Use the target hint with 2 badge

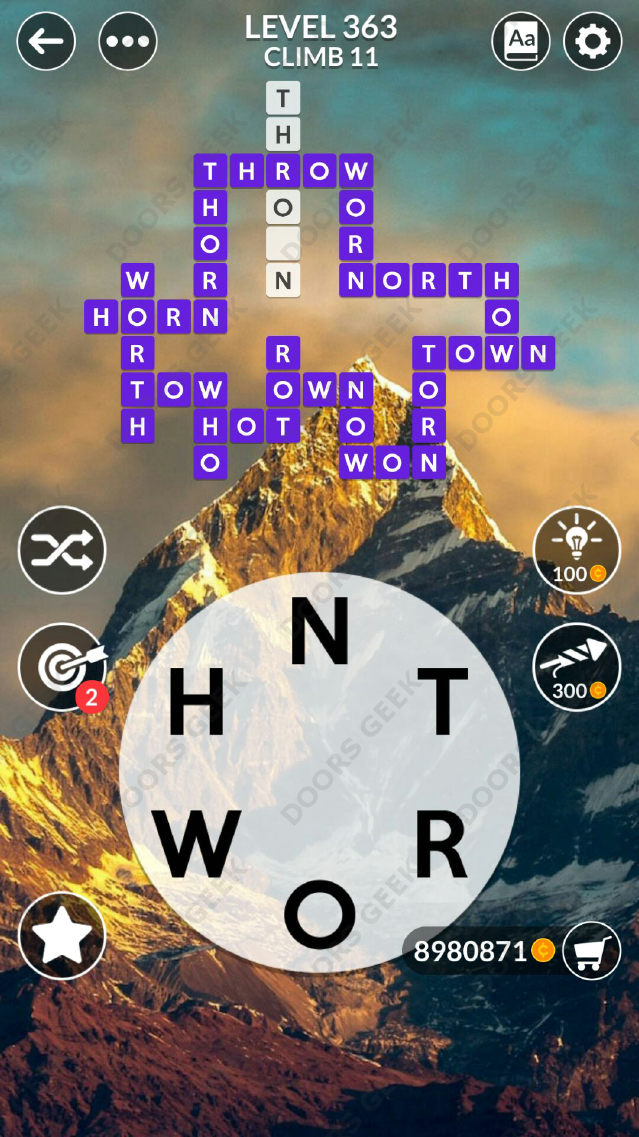click(62, 667)
